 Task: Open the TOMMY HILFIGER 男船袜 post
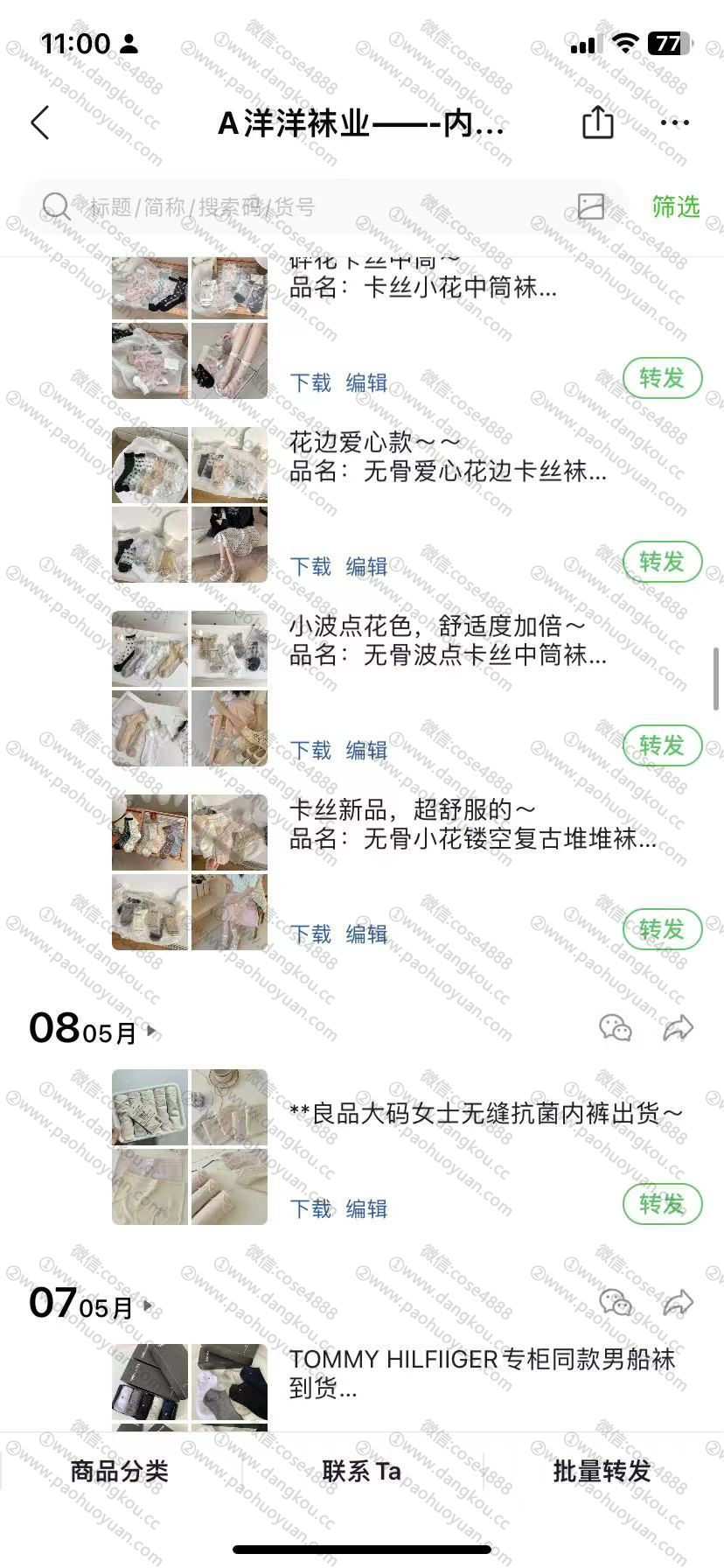click(x=481, y=1372)
